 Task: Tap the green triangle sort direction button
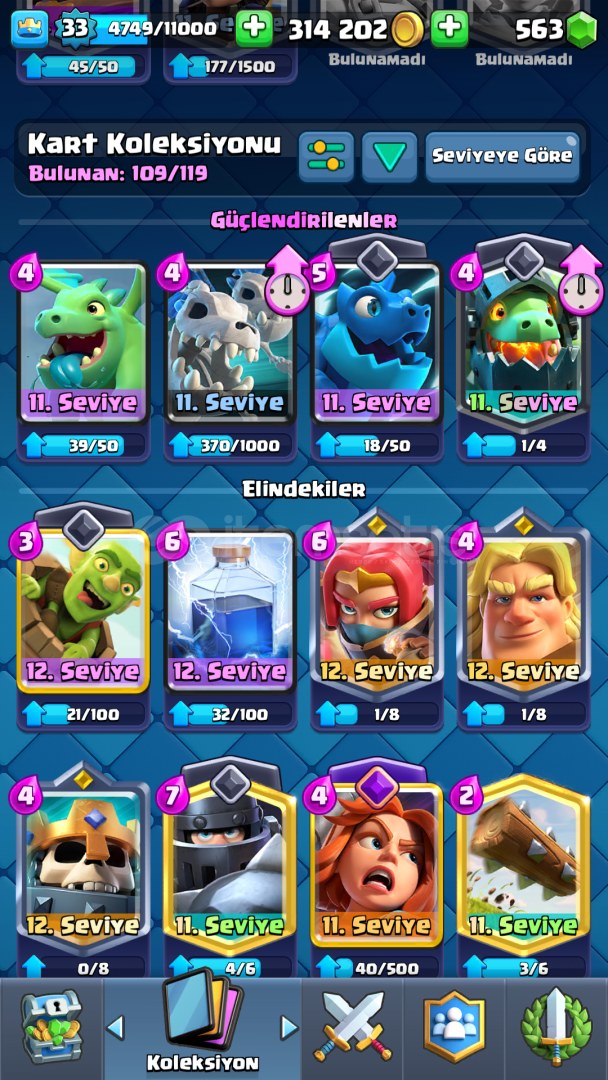(390, 157)
